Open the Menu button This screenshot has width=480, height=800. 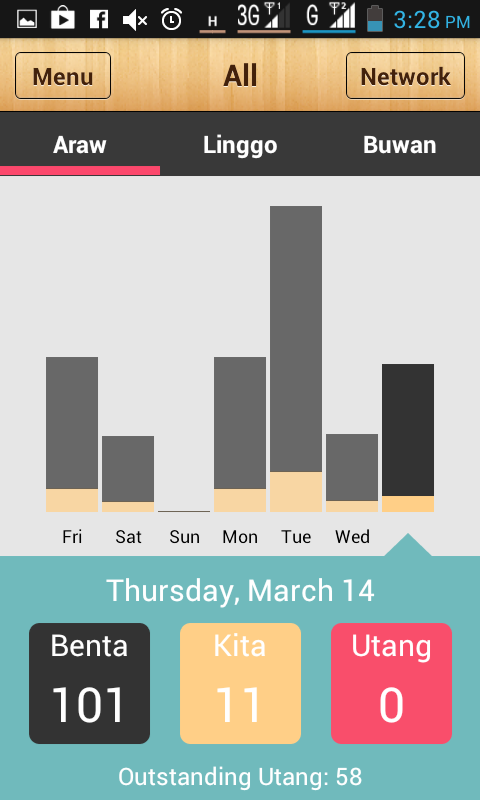(63, 76)
